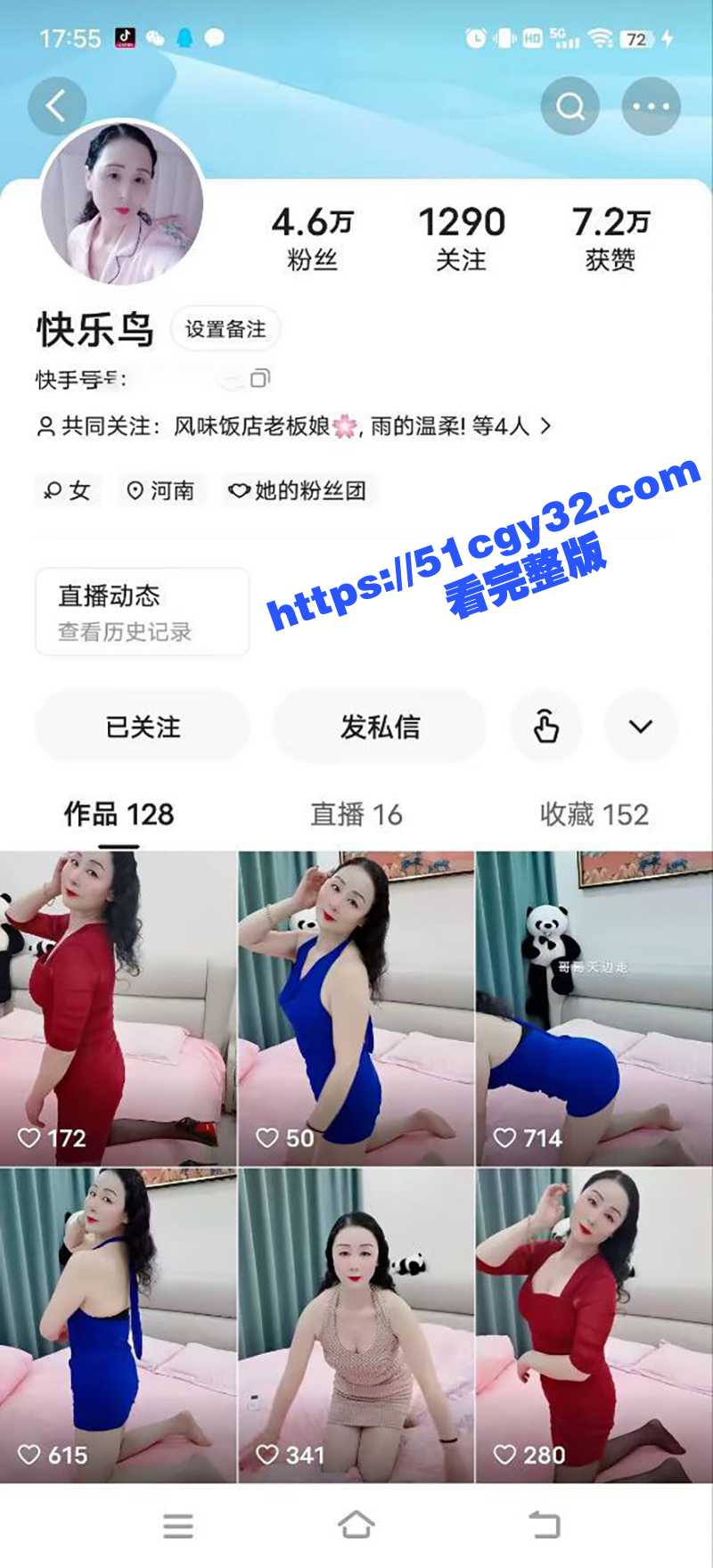Open the 粉丝 followers count

[311, 238]
